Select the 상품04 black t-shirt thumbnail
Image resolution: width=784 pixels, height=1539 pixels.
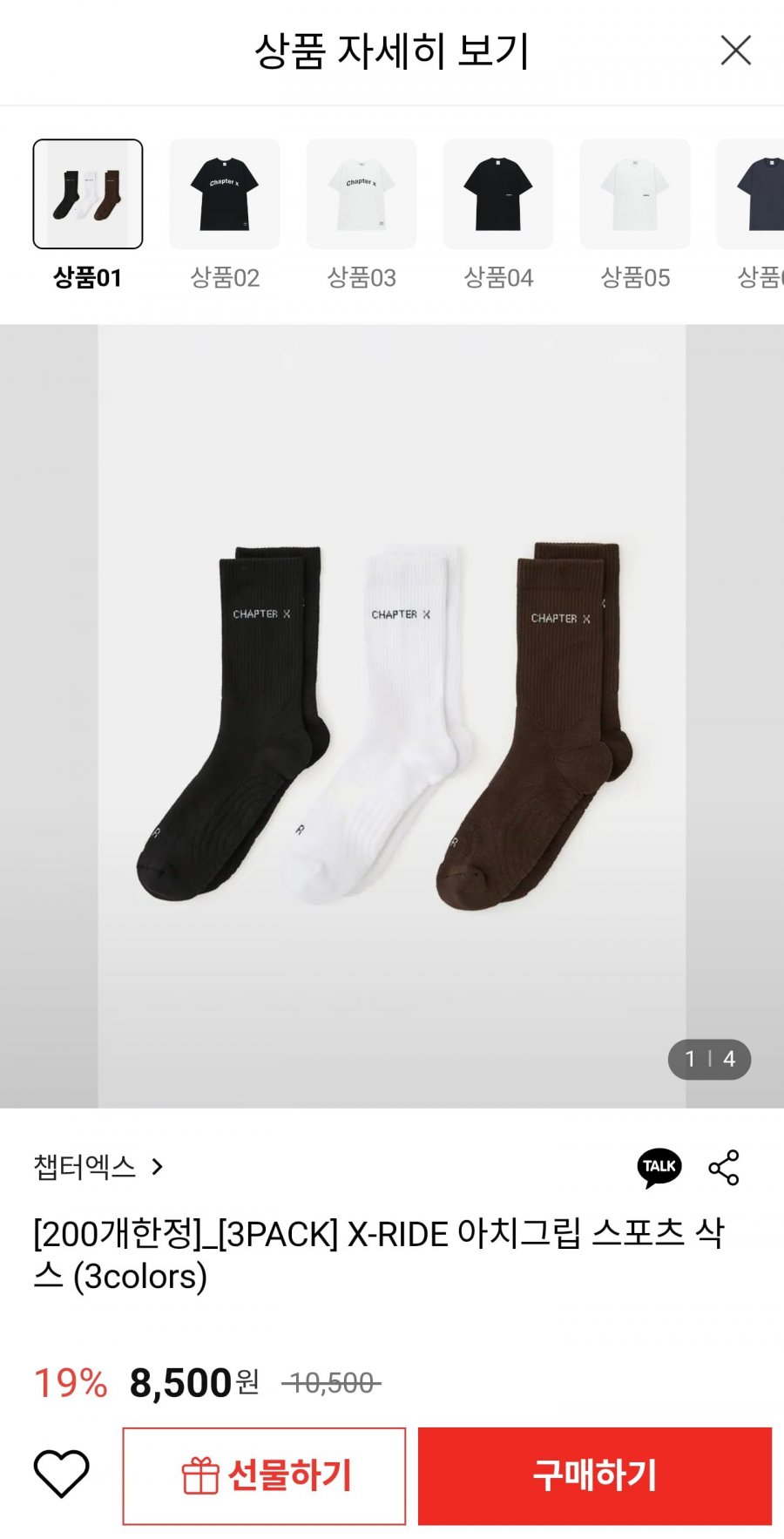pos(498,194)
